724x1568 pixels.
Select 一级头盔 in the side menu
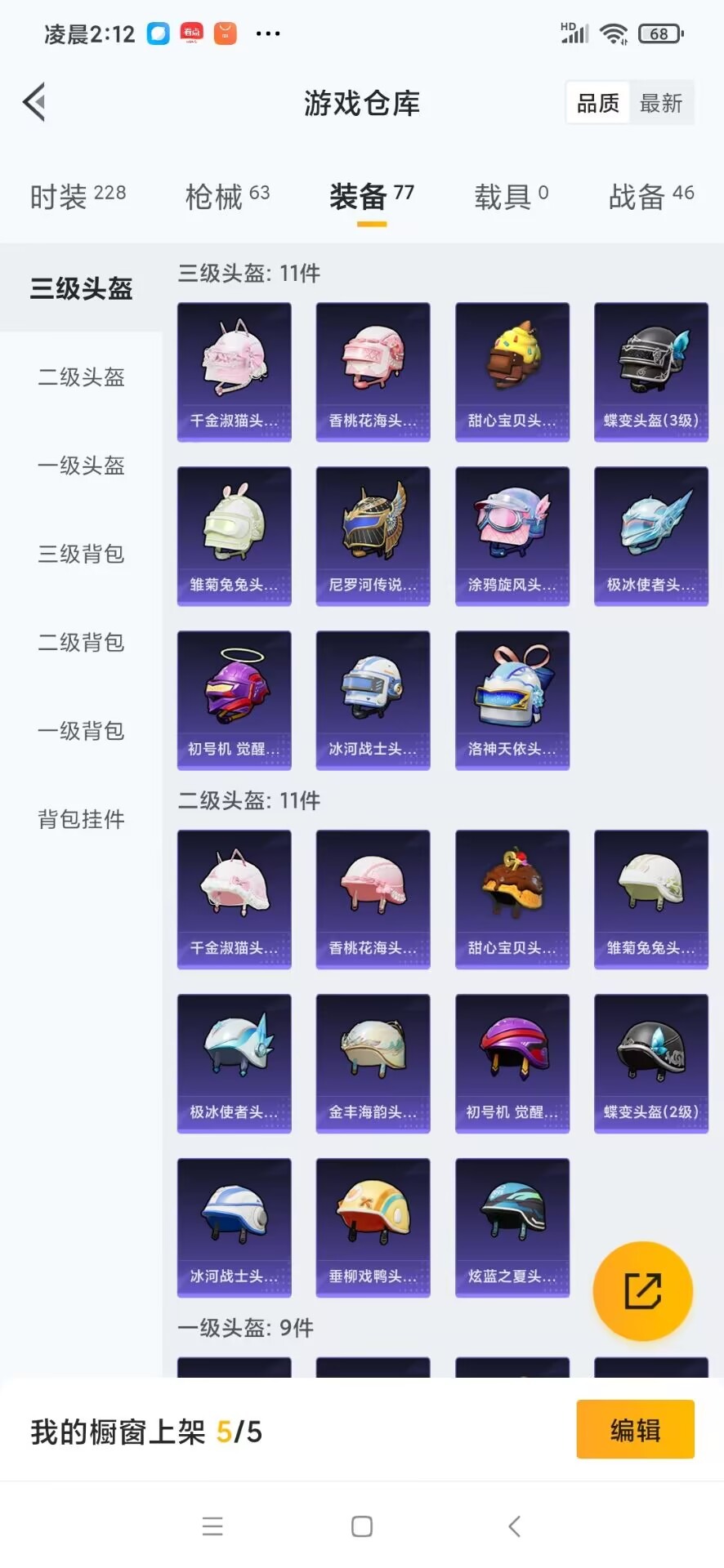[81, 465]
